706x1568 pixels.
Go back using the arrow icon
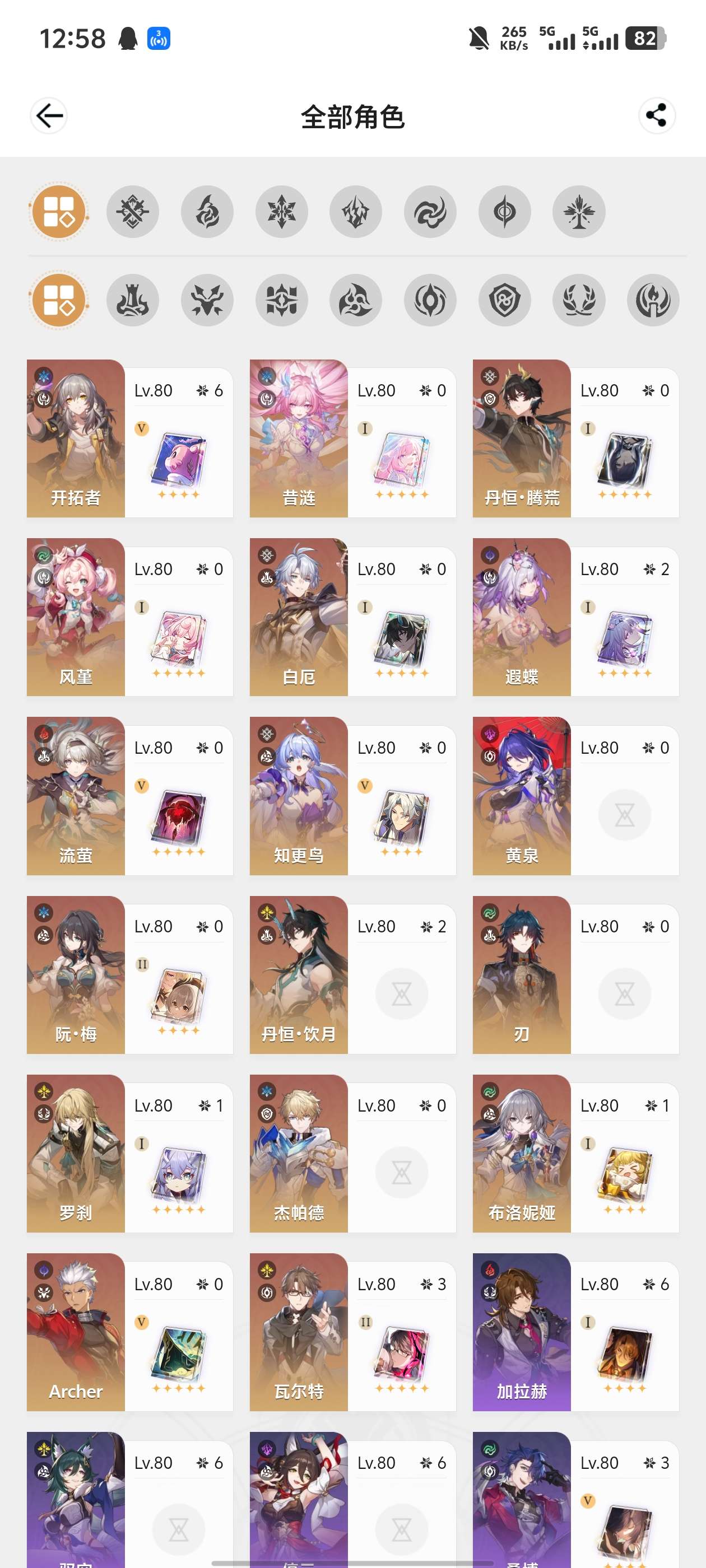coord(49,116)
